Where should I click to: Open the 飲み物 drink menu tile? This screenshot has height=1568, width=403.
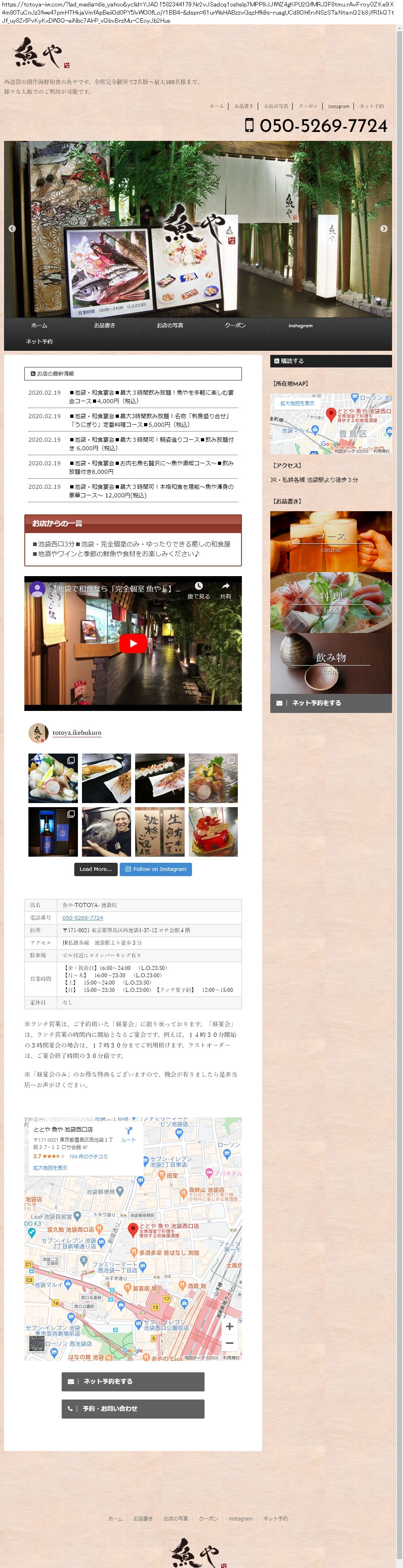pos(330,663)
